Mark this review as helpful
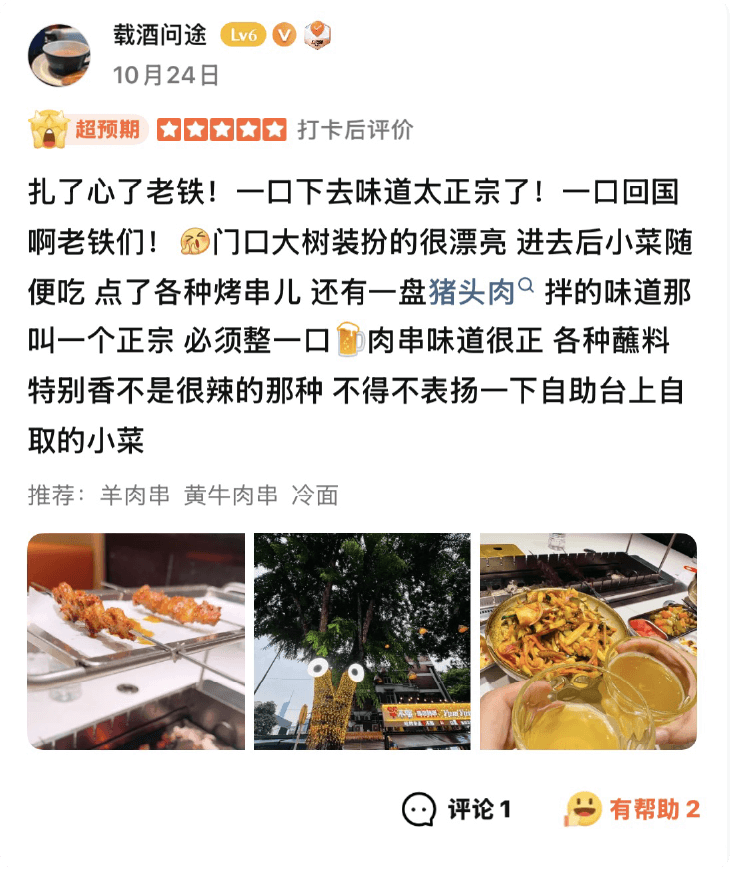730x869 pixels. pos(633,809)
